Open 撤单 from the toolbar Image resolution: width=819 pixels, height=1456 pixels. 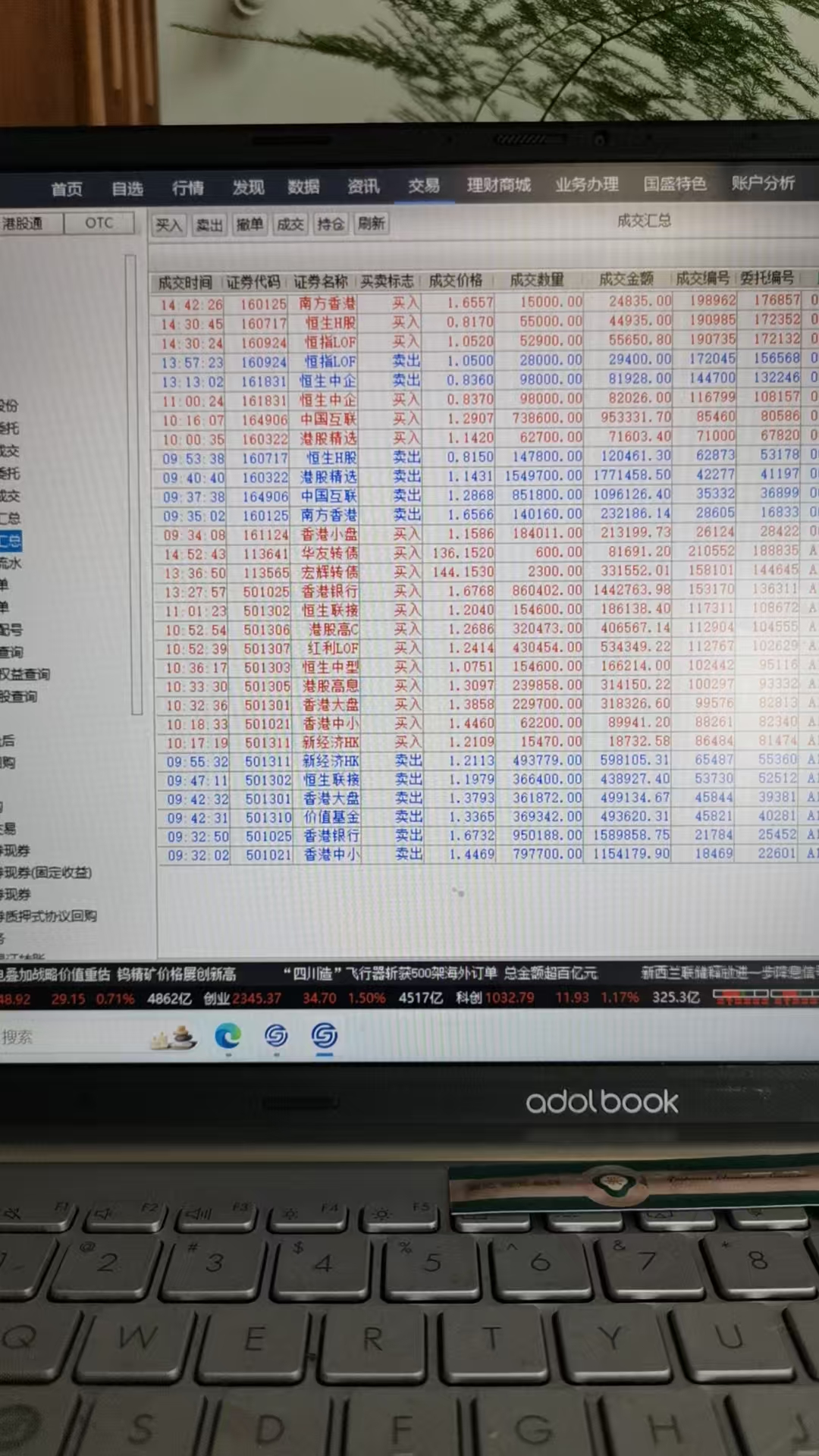pos(249,224)
